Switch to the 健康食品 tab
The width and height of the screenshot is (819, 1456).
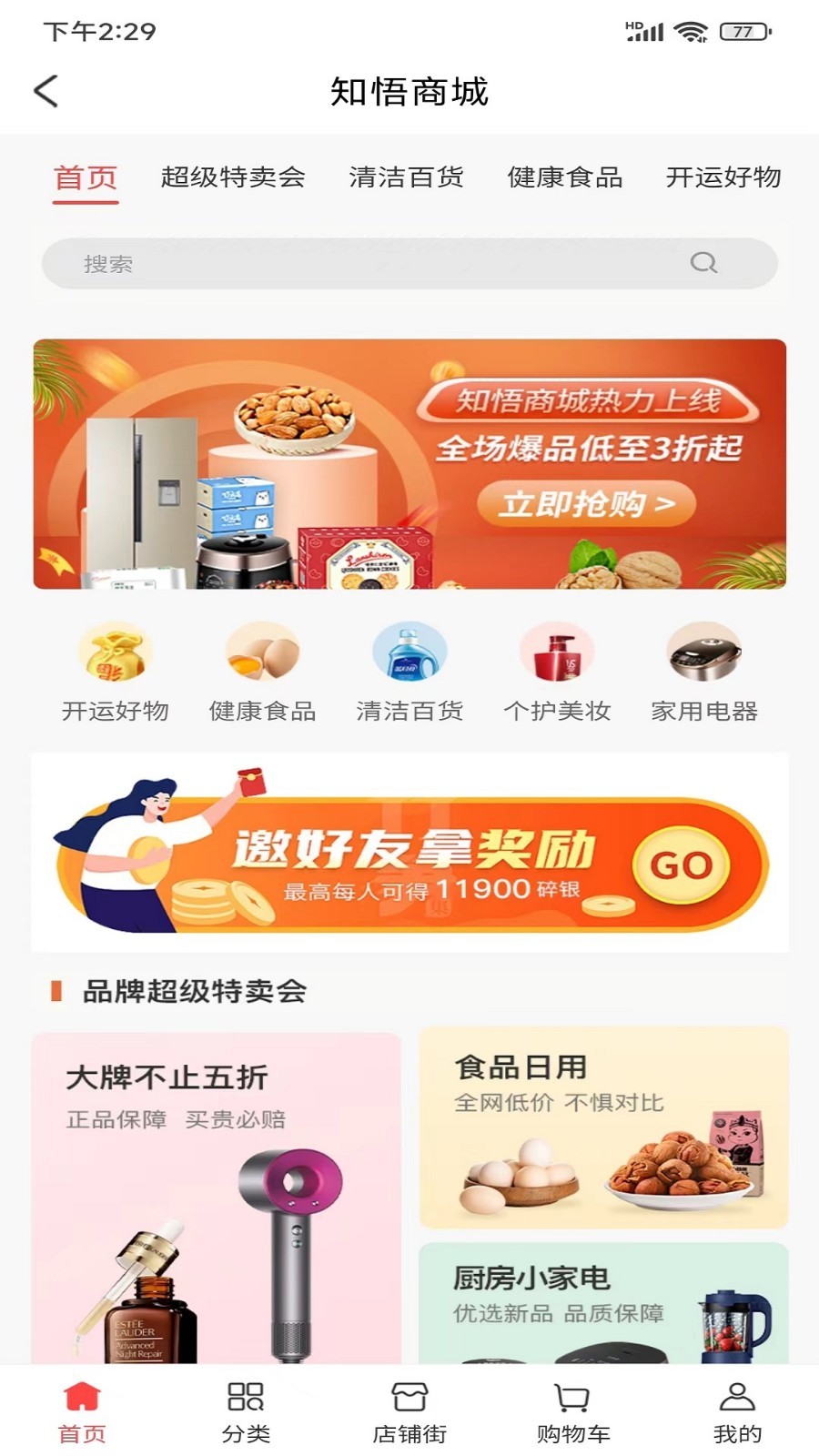[568, 178]
